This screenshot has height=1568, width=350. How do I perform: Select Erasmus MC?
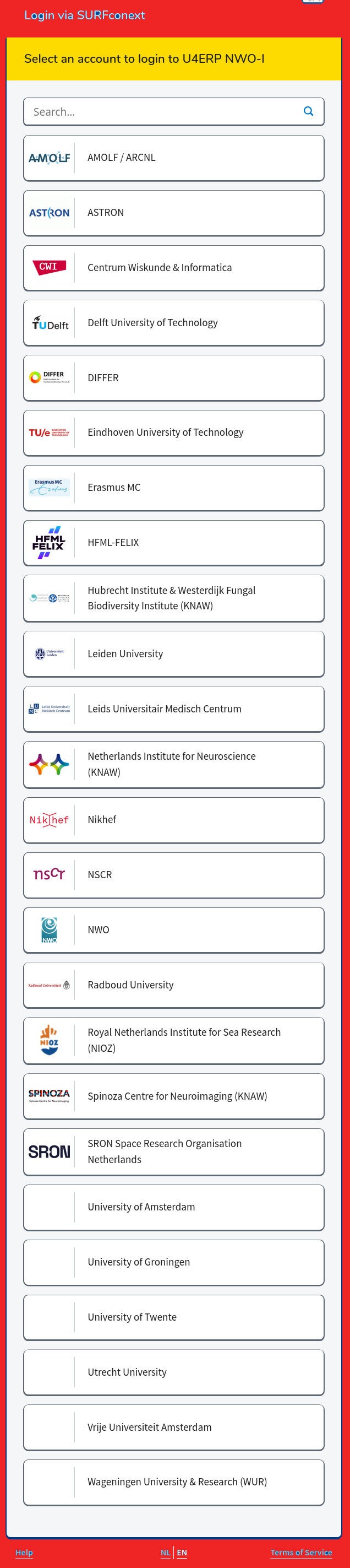click(x=173, y=488)
